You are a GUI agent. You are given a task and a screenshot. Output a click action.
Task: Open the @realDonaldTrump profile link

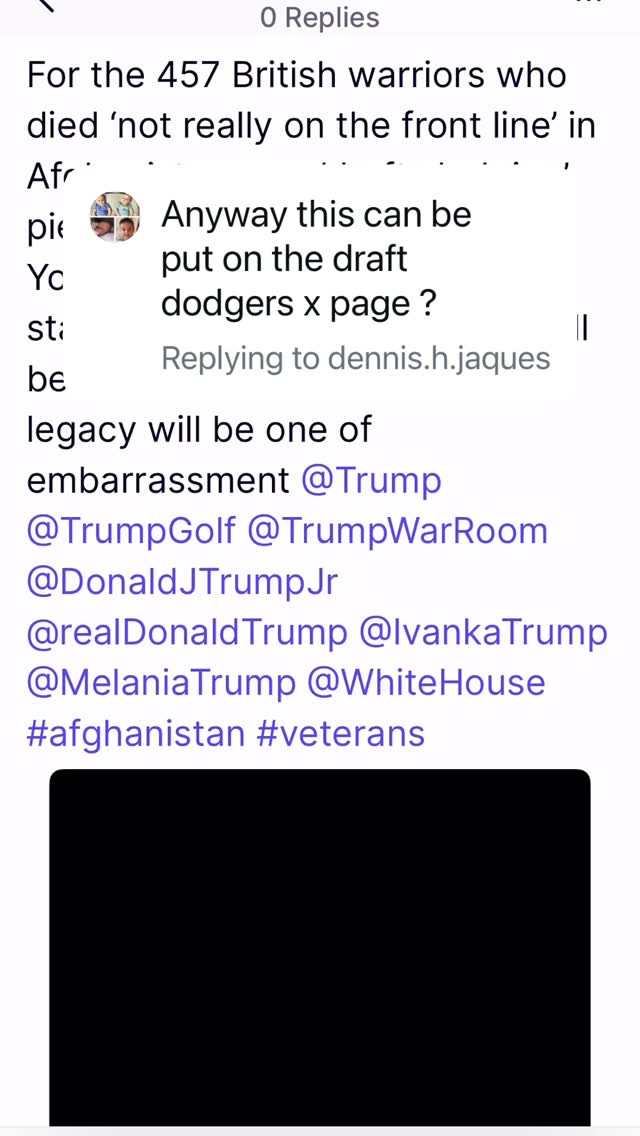pos(186,633)
